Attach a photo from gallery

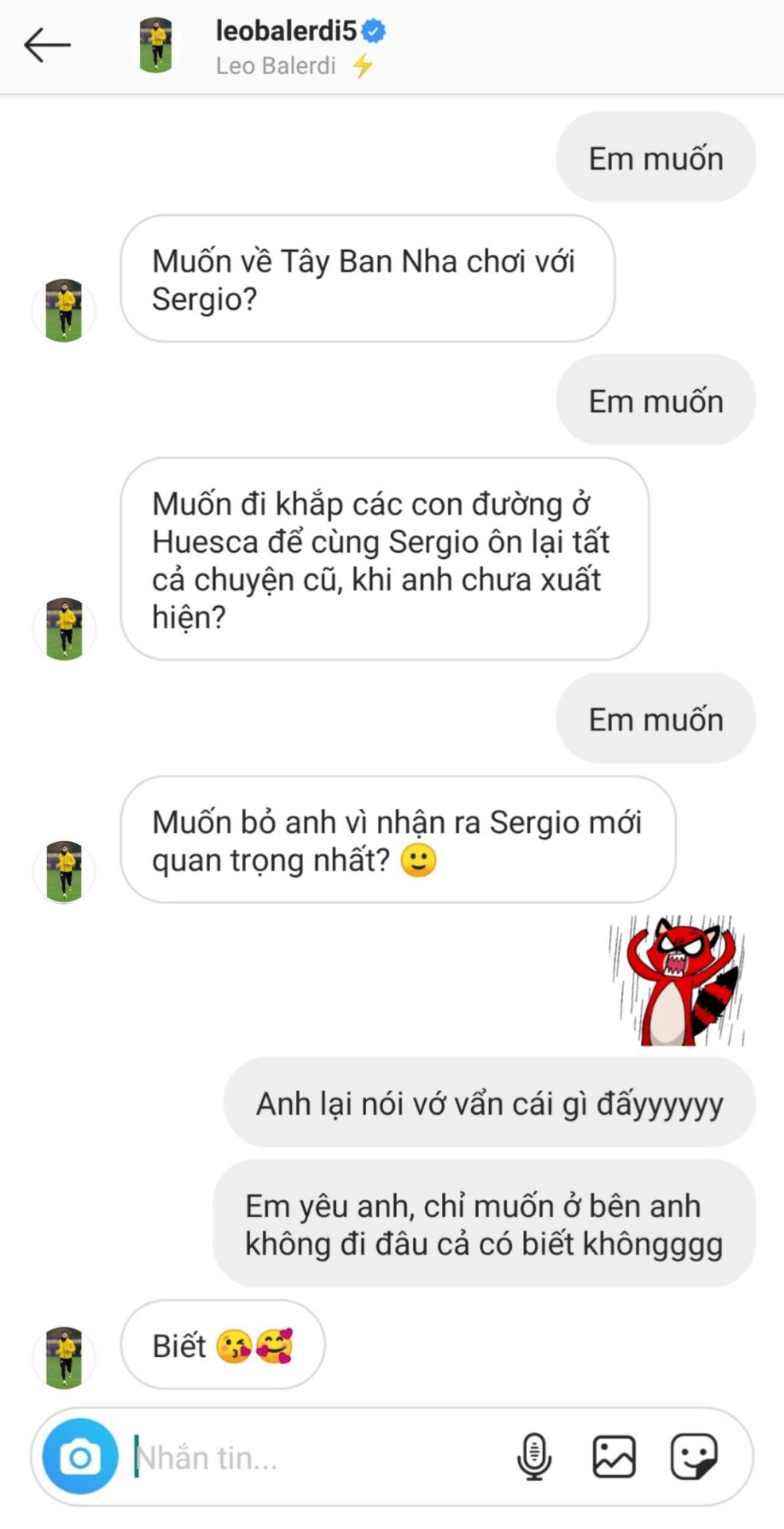(x=614, y=1457)
